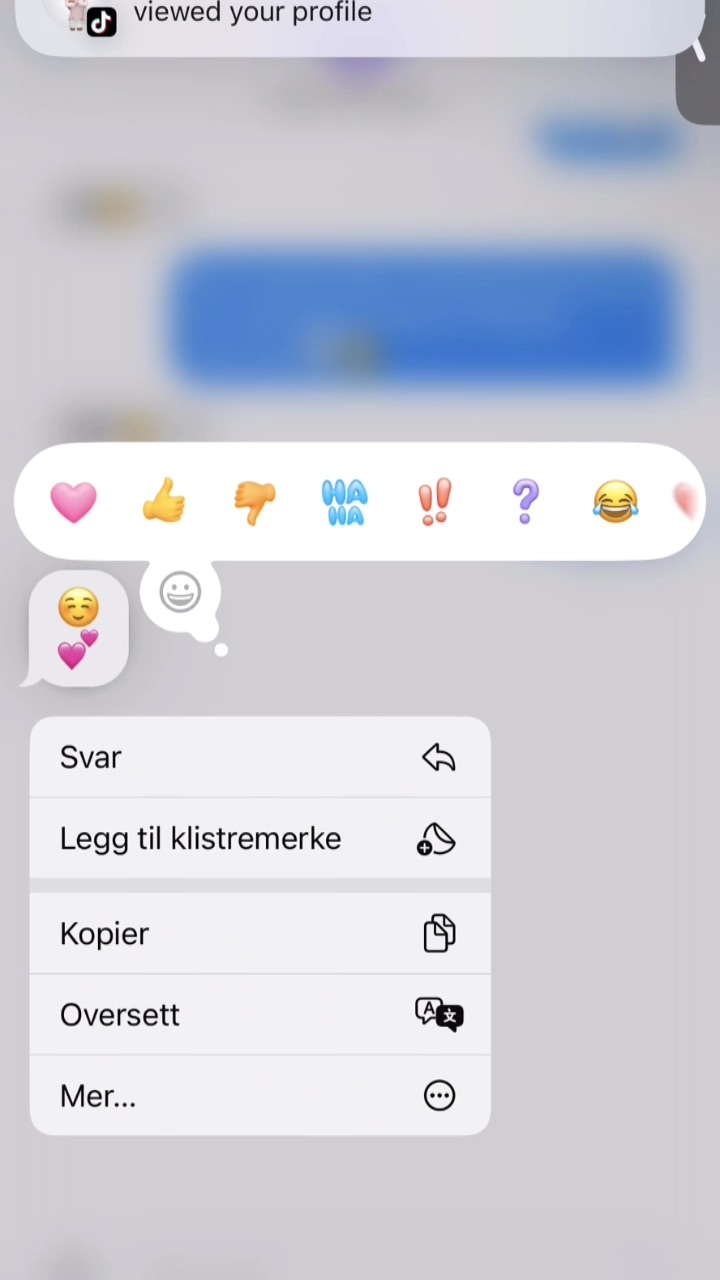Open the emoji picker smiley button
The image size is (720, 1280).
180,593
